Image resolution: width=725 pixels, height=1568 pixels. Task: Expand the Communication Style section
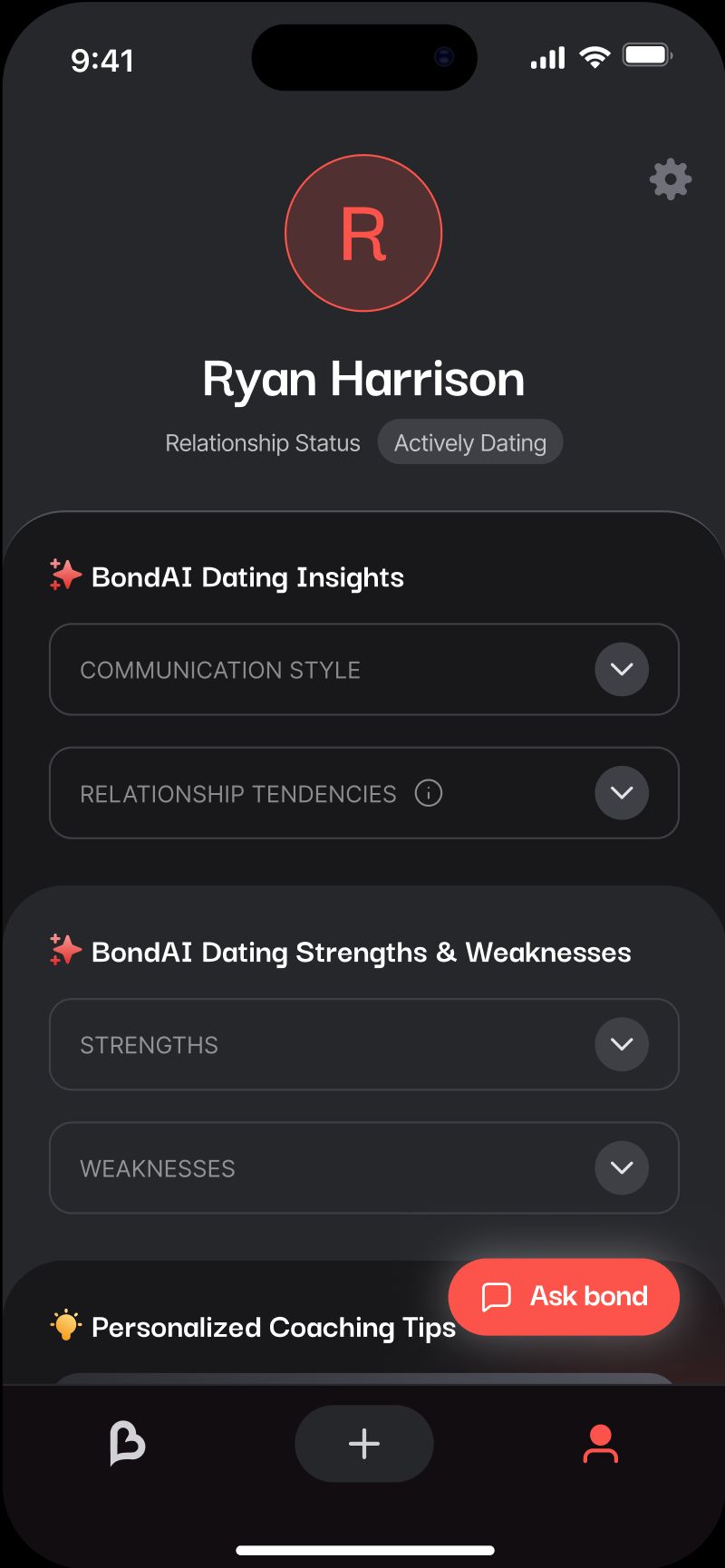(622, 670)
